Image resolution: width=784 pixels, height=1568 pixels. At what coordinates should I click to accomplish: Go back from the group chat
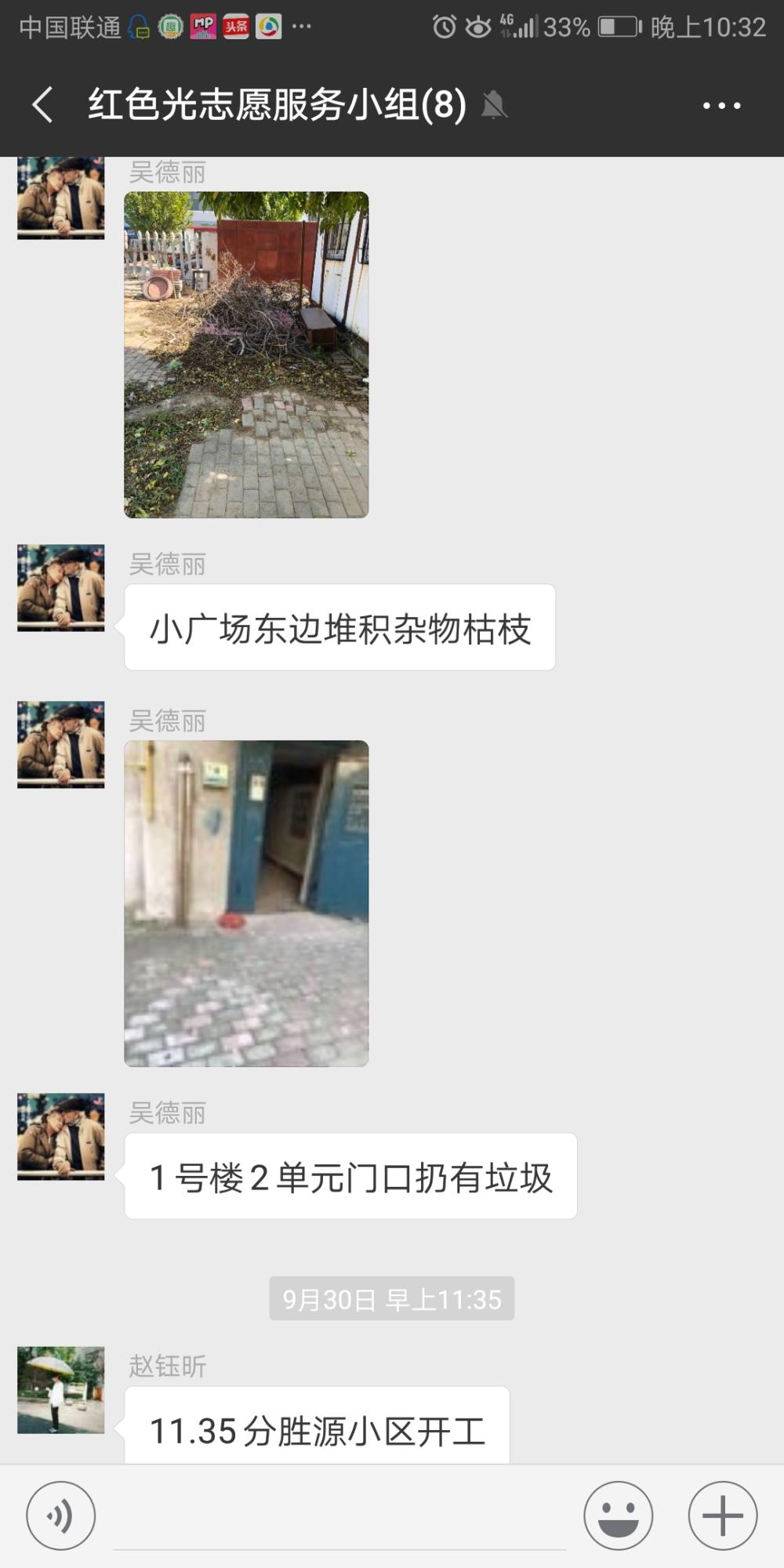coord(43,105)
